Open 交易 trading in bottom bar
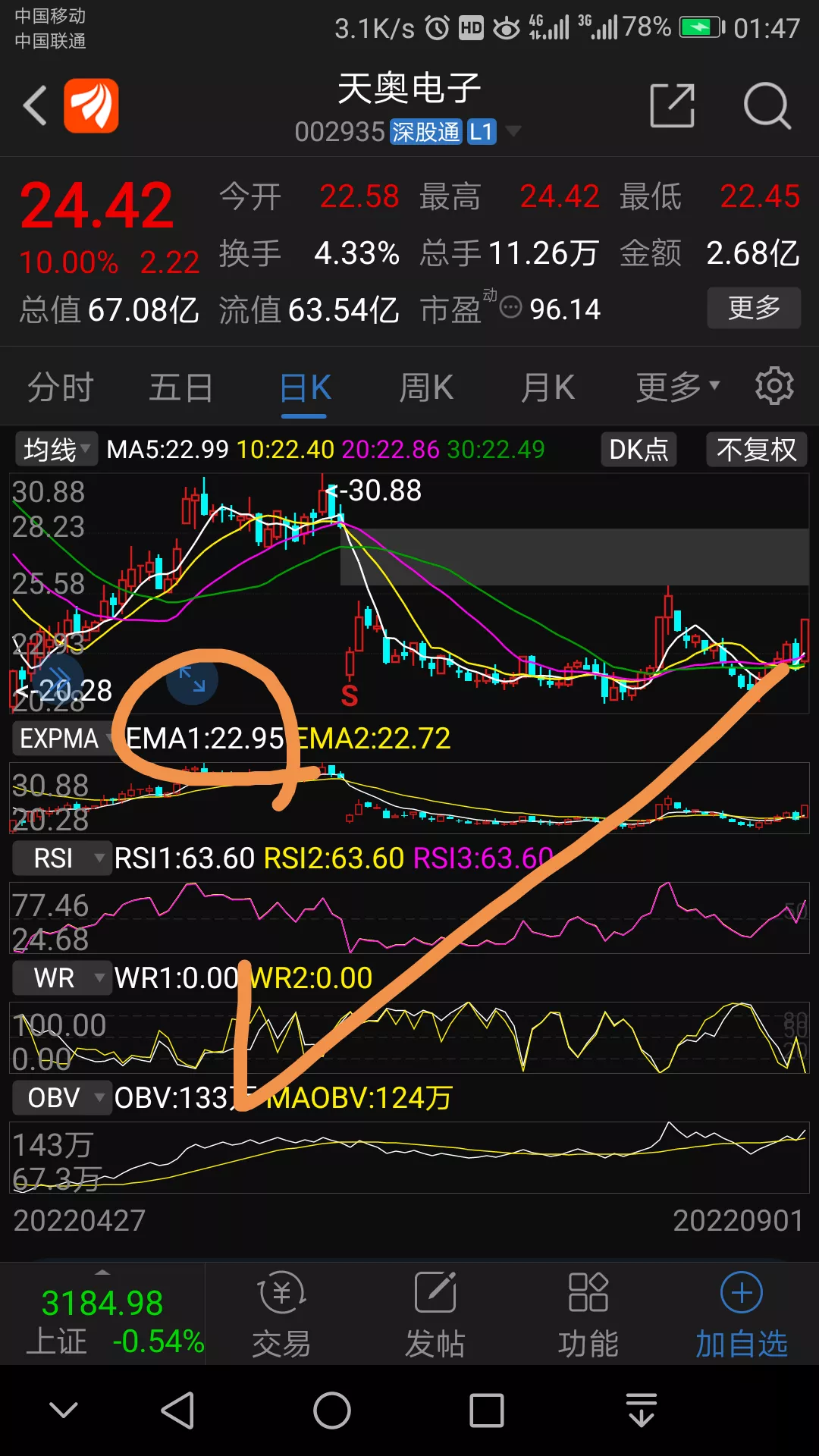Screen dimensions: 819x1456 [281, 1313]
